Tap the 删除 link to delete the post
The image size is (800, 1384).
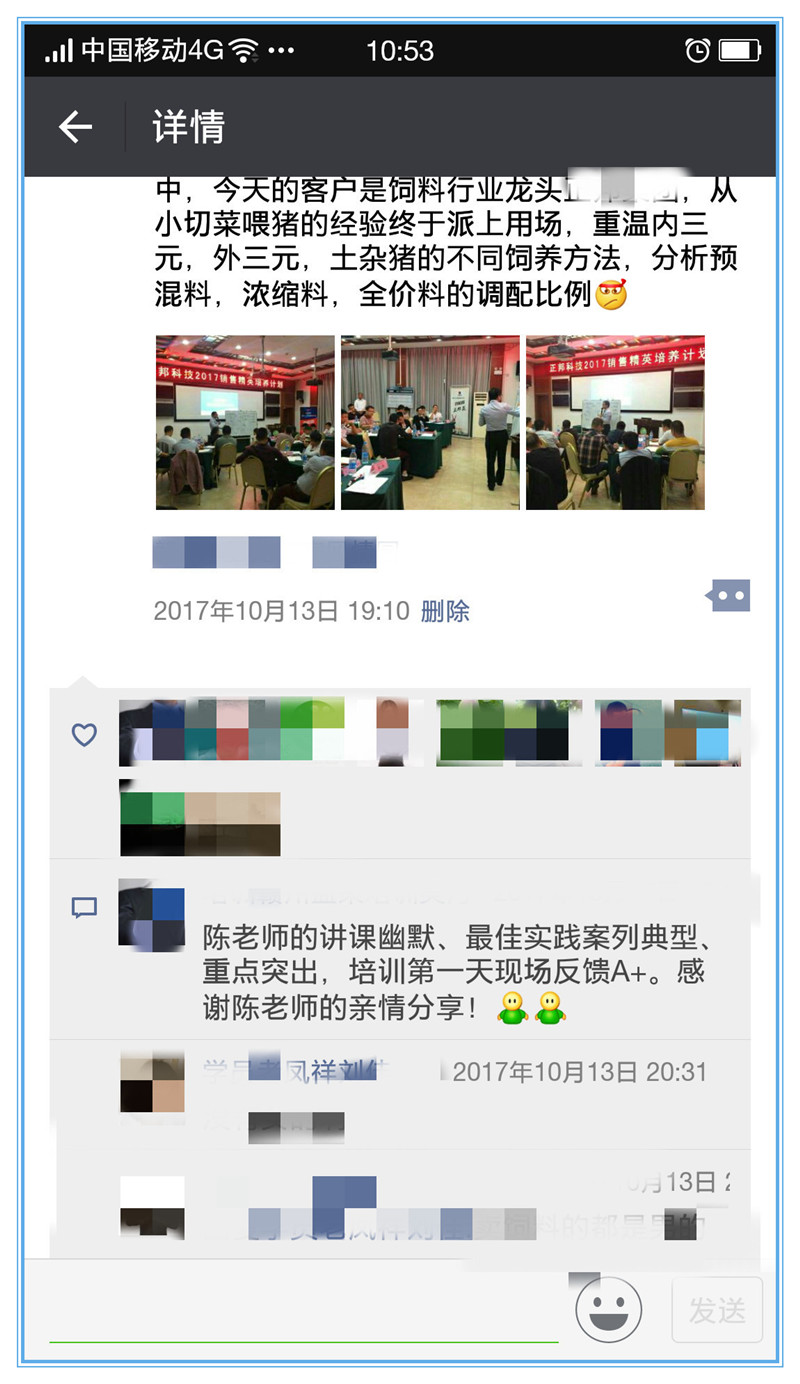click(x=445, y=611)
